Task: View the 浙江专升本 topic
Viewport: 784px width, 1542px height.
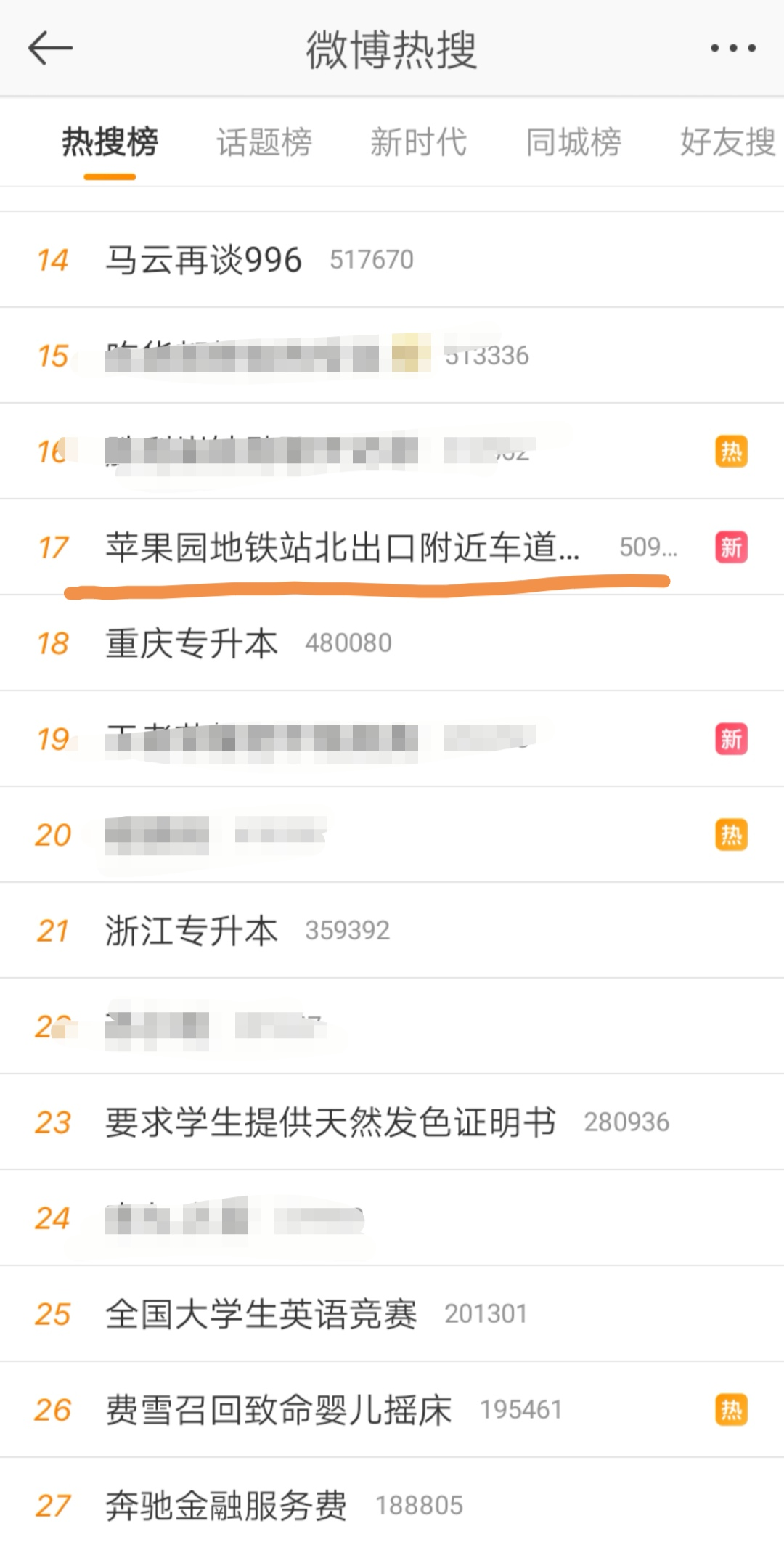Action: tap(392, 931)
